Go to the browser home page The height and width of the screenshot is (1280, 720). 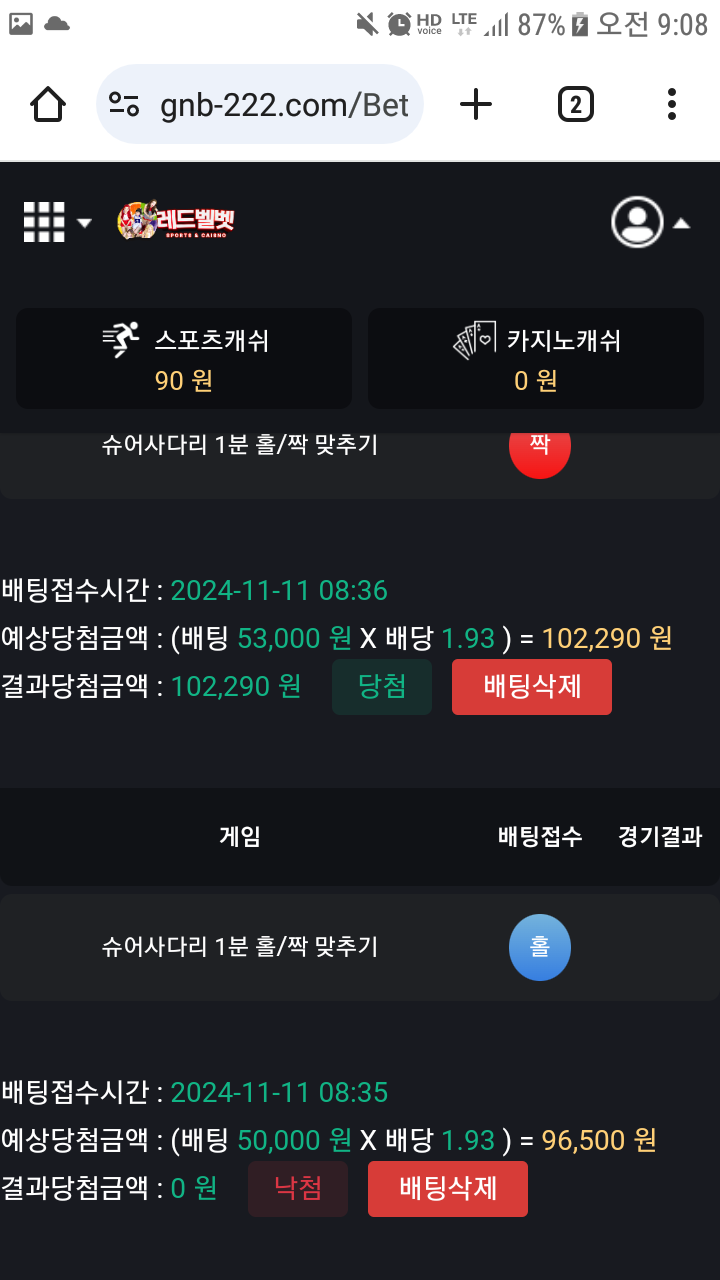48,104
